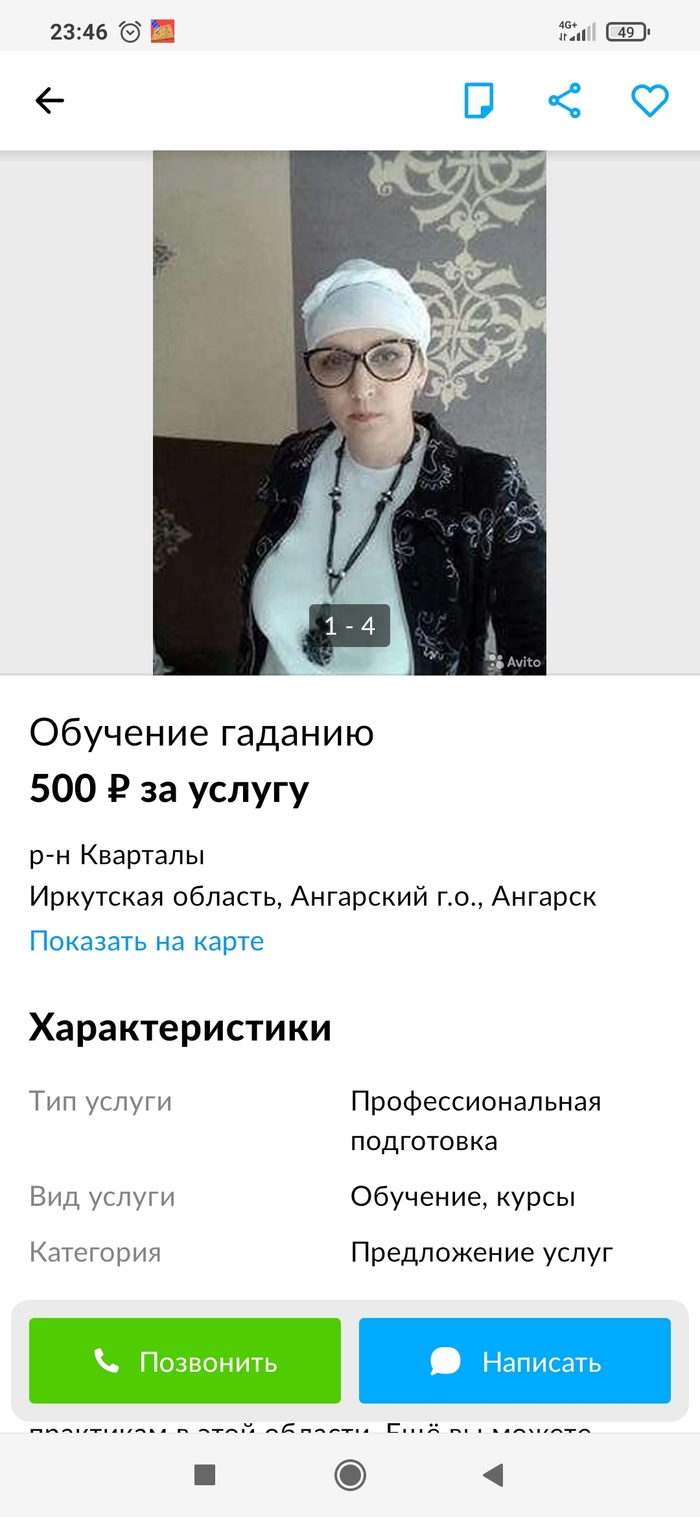This screenshot has width=700, height=1517.
Task: Add the listing to favorites
Action: coord(649,100)
